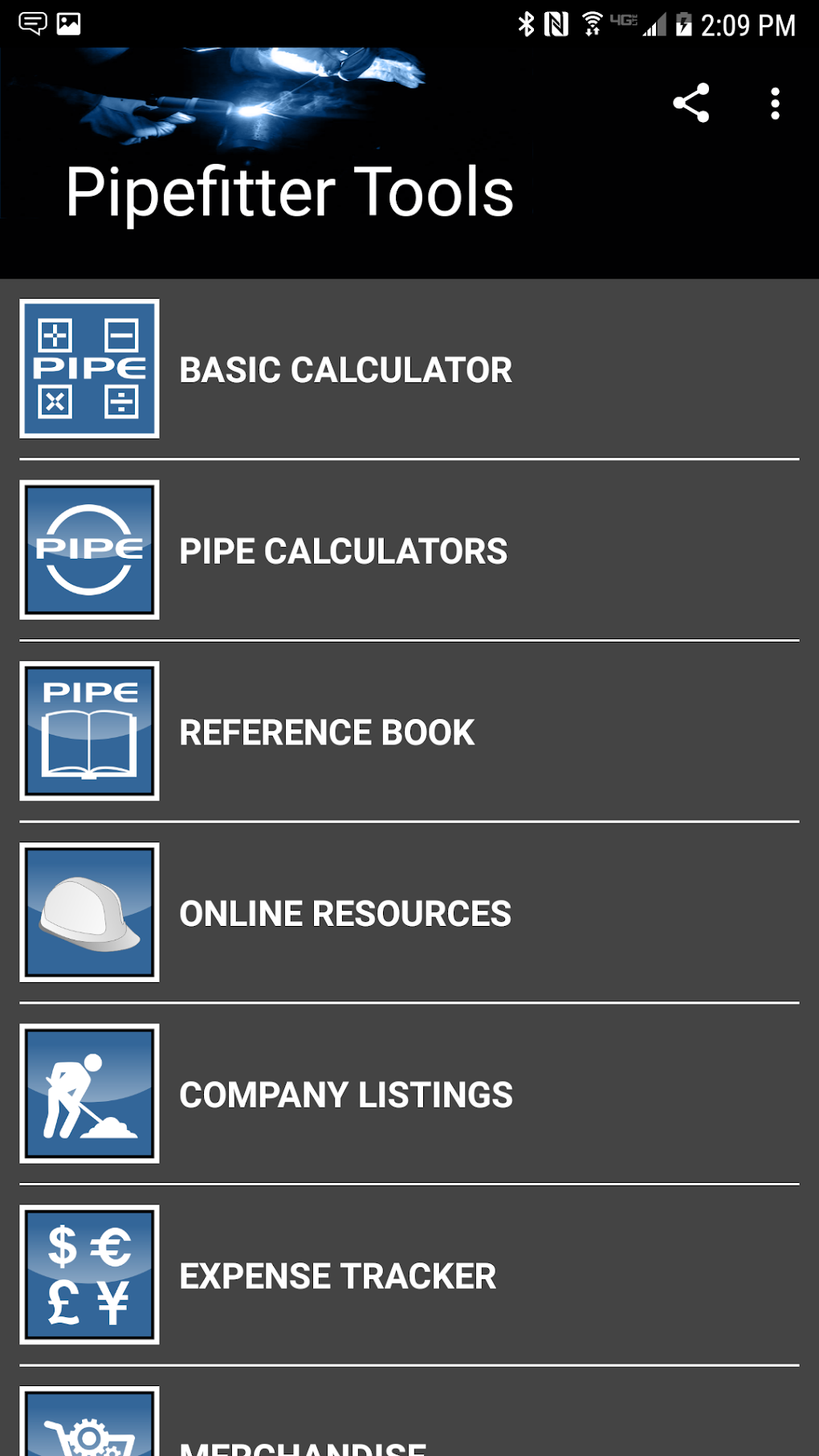
Task: Select the COMPANY LISTINGS row
Action: click(345, 1094)
